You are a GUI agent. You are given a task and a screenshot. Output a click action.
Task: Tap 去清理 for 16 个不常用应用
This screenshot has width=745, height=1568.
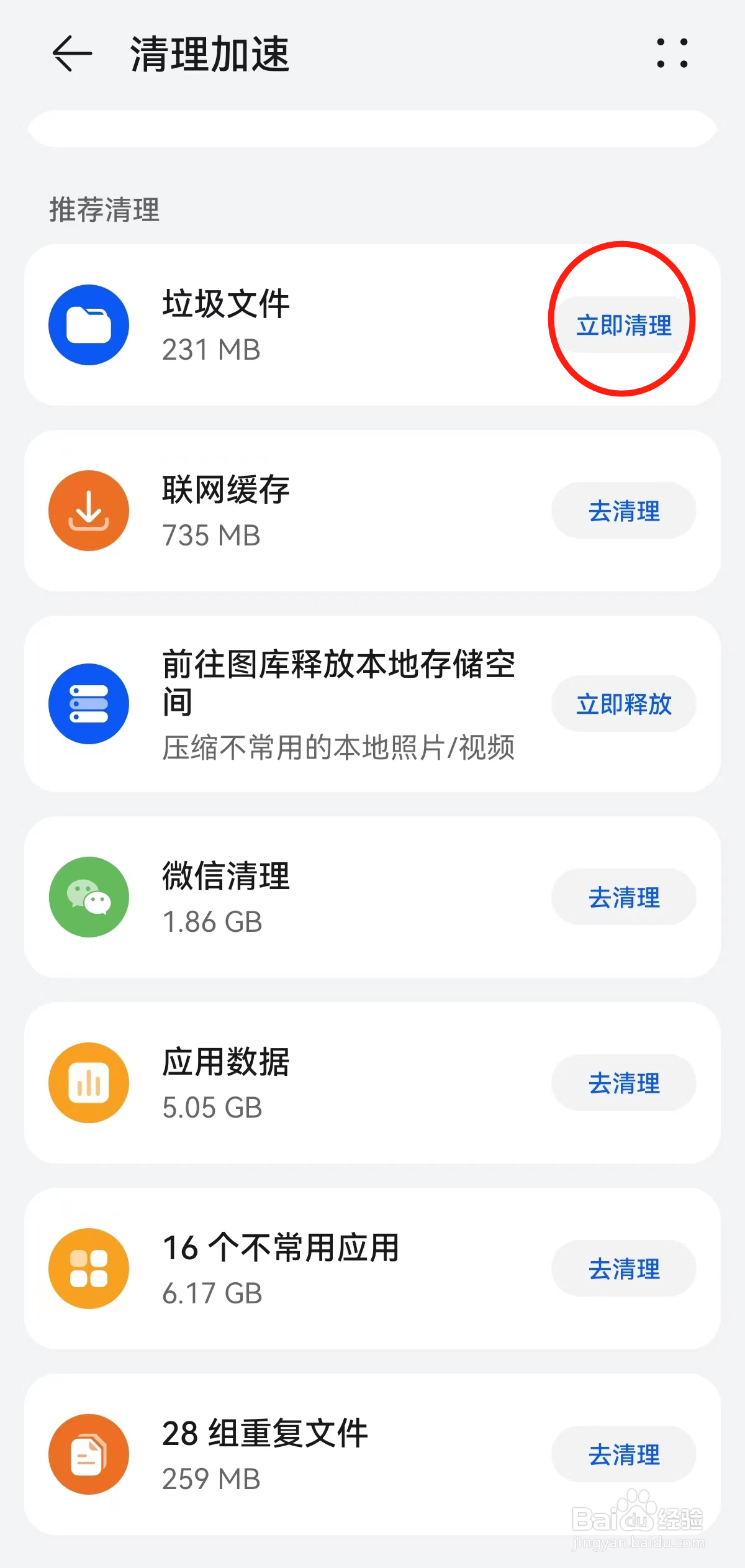coord(624,1269)
